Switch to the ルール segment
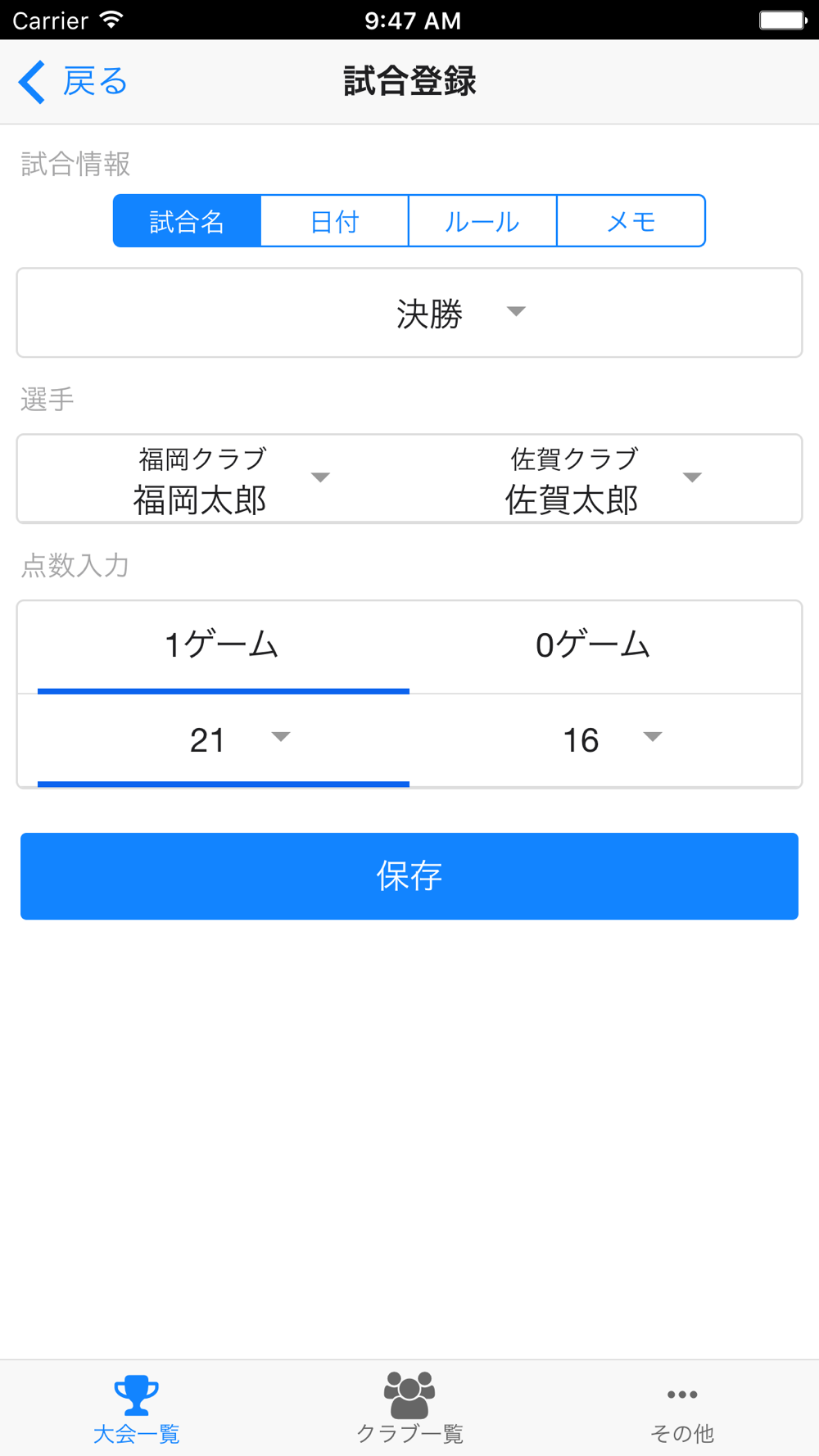 482,221
